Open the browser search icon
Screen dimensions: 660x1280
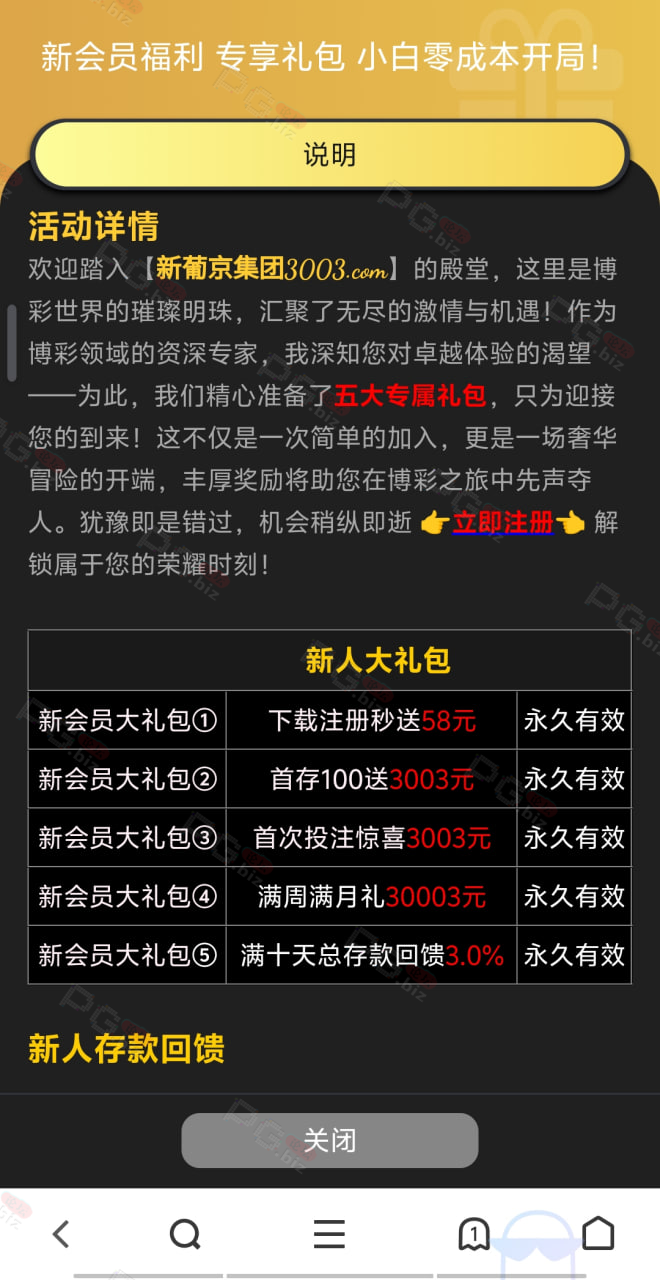click(185, 1234)
